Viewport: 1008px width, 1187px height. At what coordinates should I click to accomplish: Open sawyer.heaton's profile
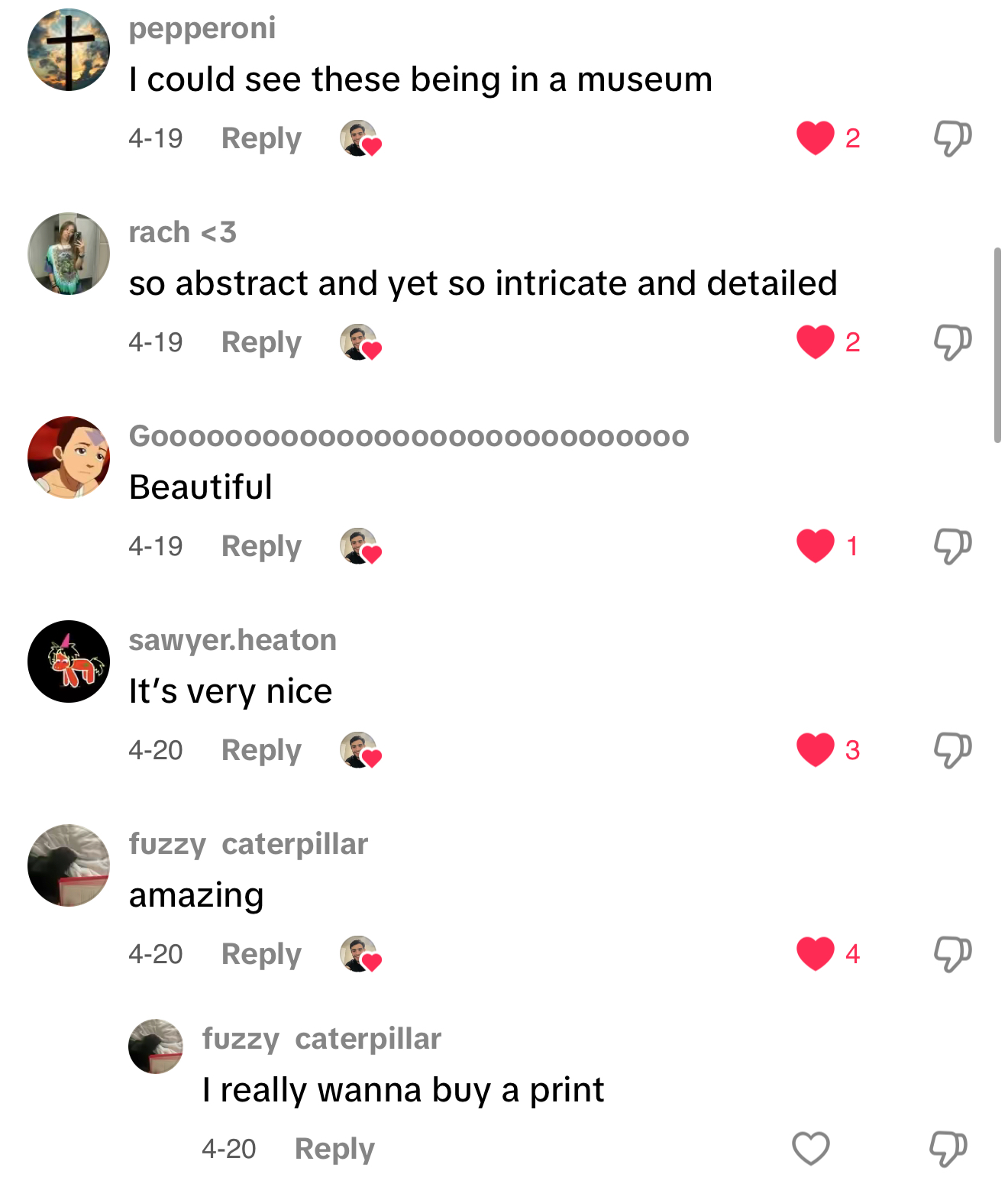click(x=69, y=661)
